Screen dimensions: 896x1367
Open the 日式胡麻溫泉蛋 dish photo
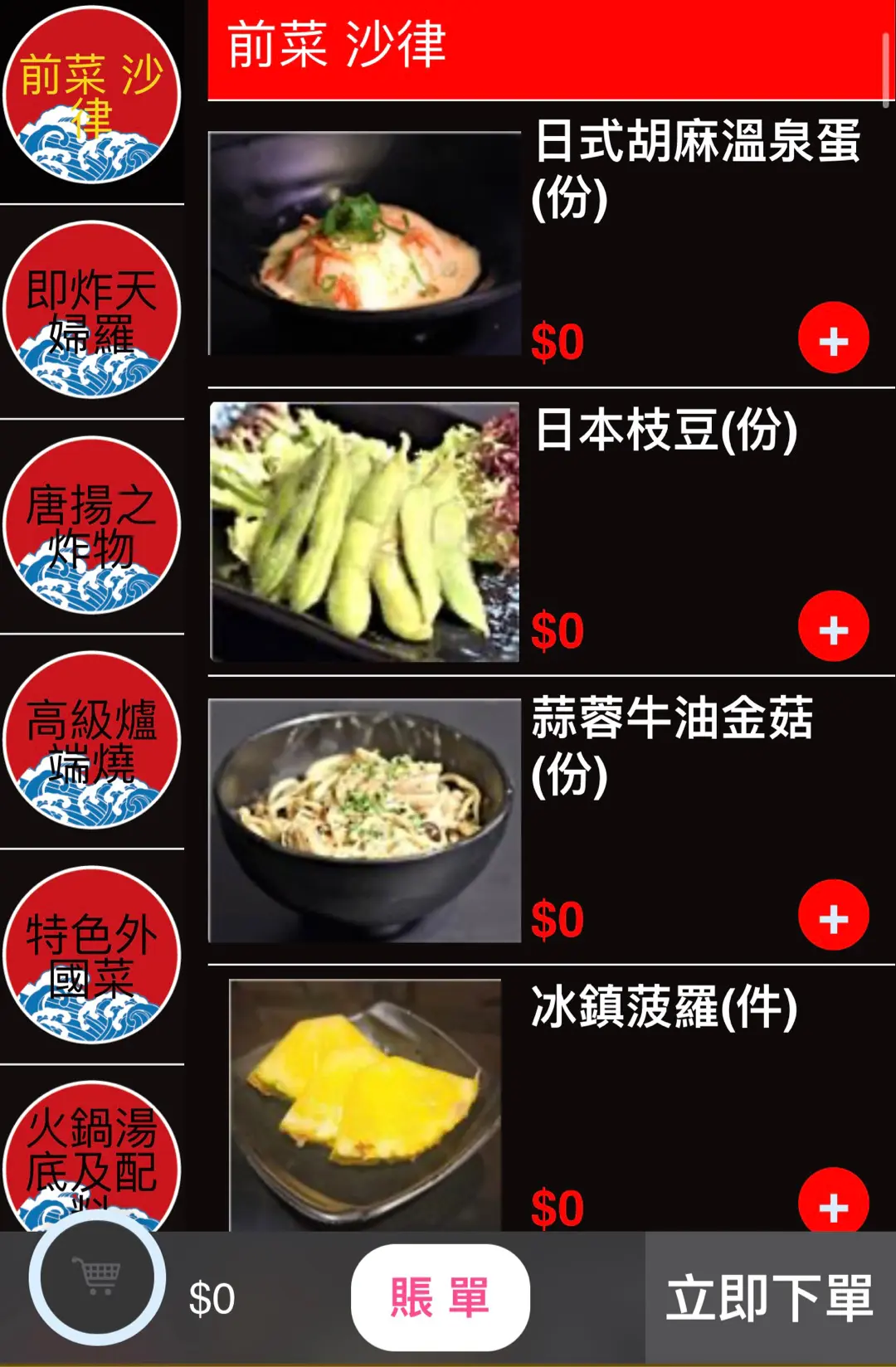point(365,243)
